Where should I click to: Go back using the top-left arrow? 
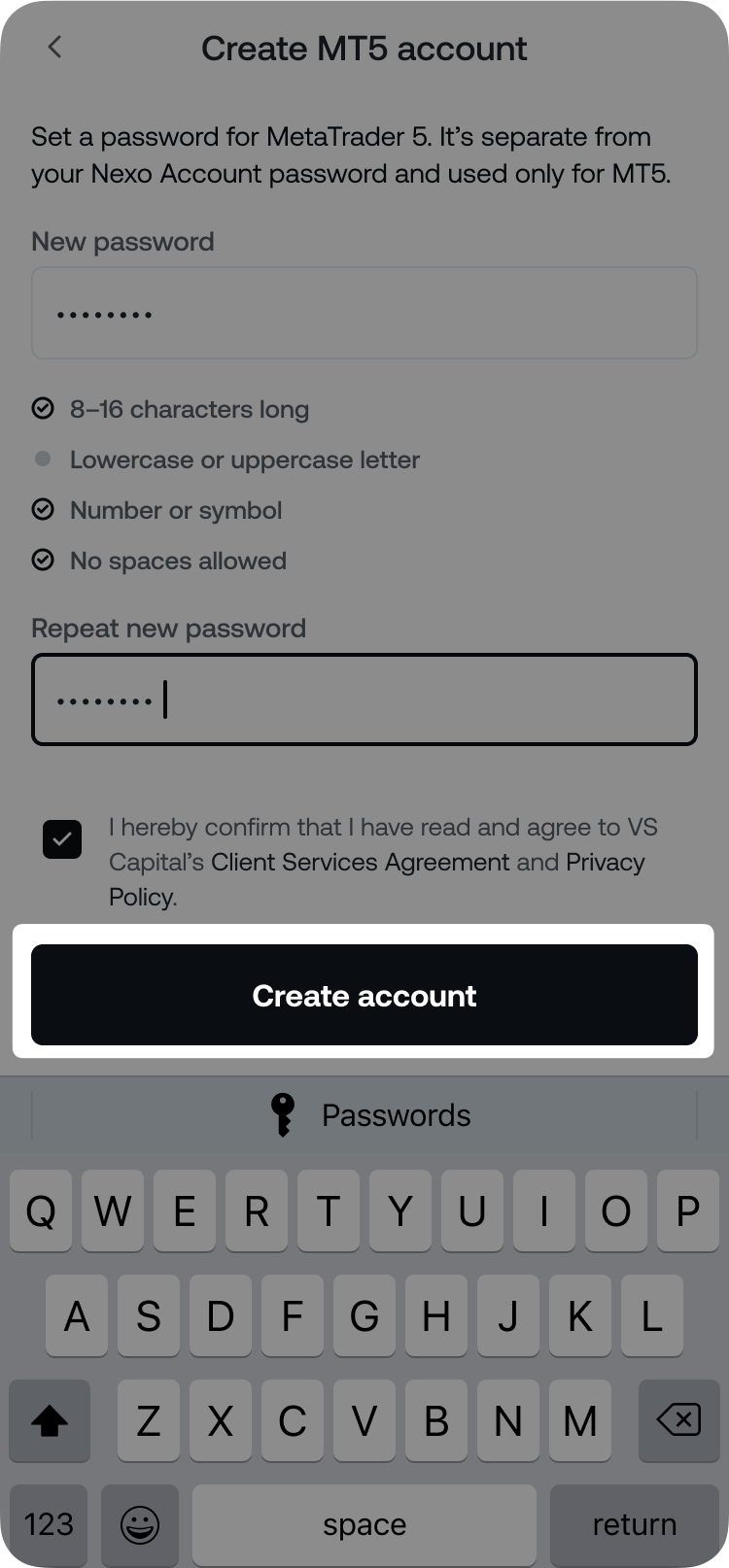(x=55, y=48)
